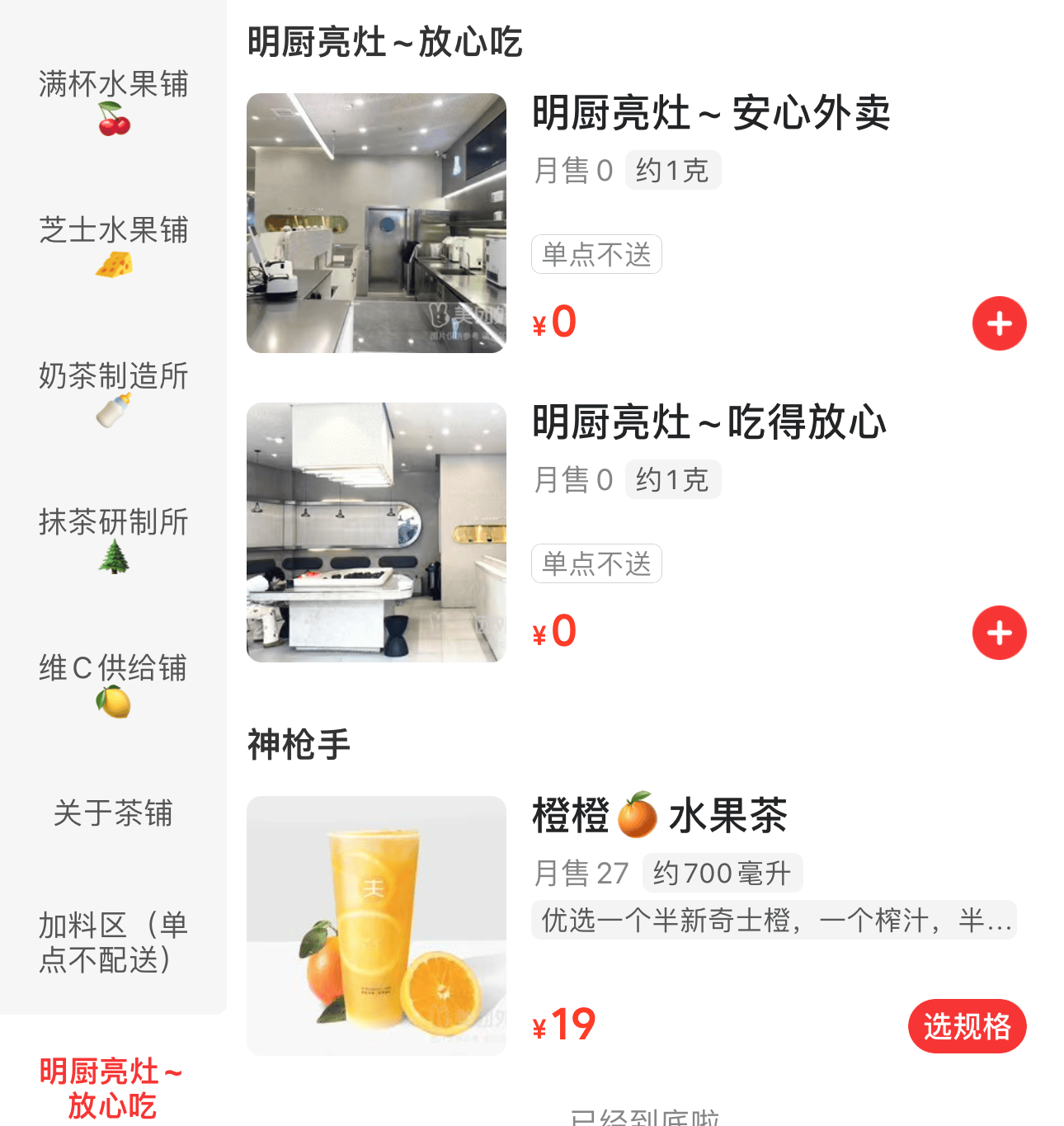This screenshot has width=1064, height=1126.
Task: Go to 抹茶研制所 category
Action: tap(113, 538)
